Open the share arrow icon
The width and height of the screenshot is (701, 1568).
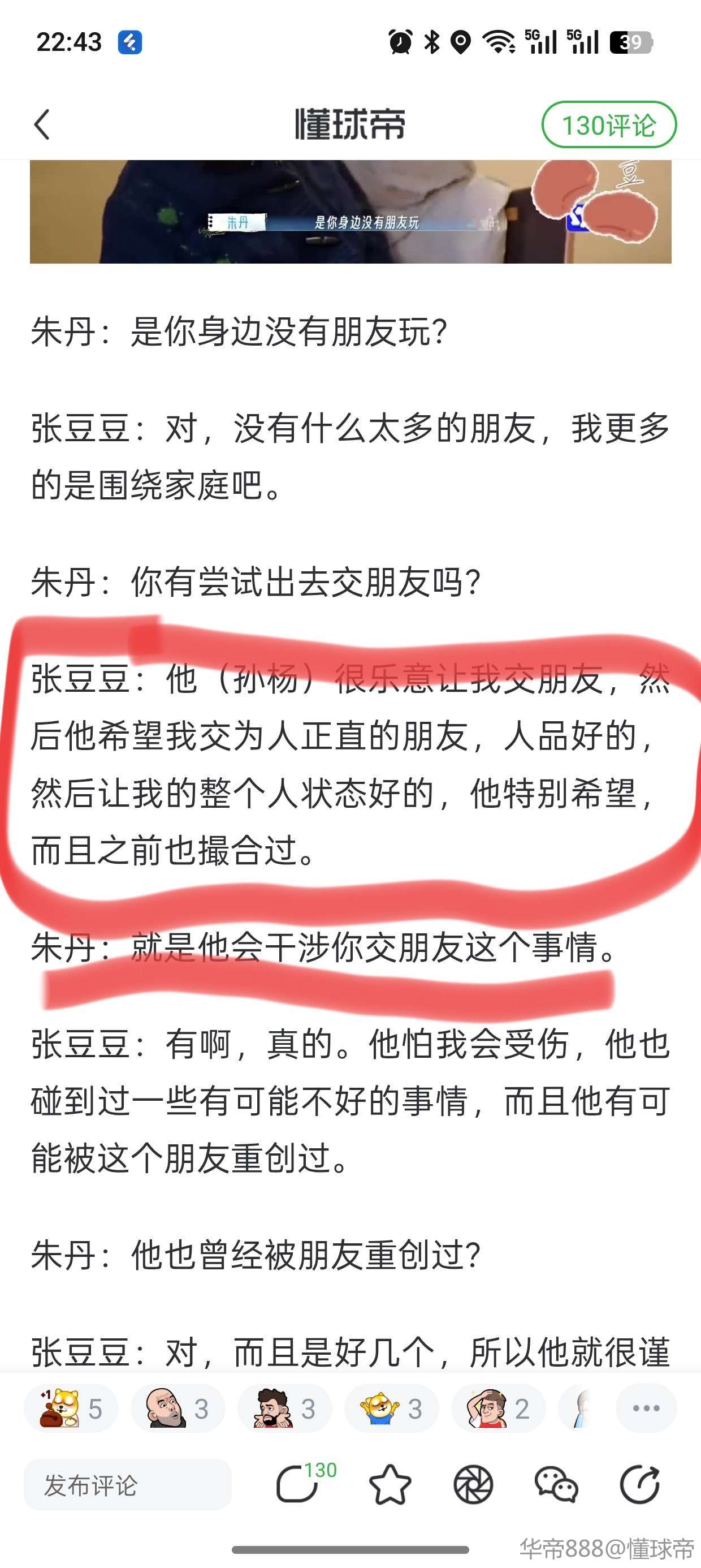click(639, 1485)
